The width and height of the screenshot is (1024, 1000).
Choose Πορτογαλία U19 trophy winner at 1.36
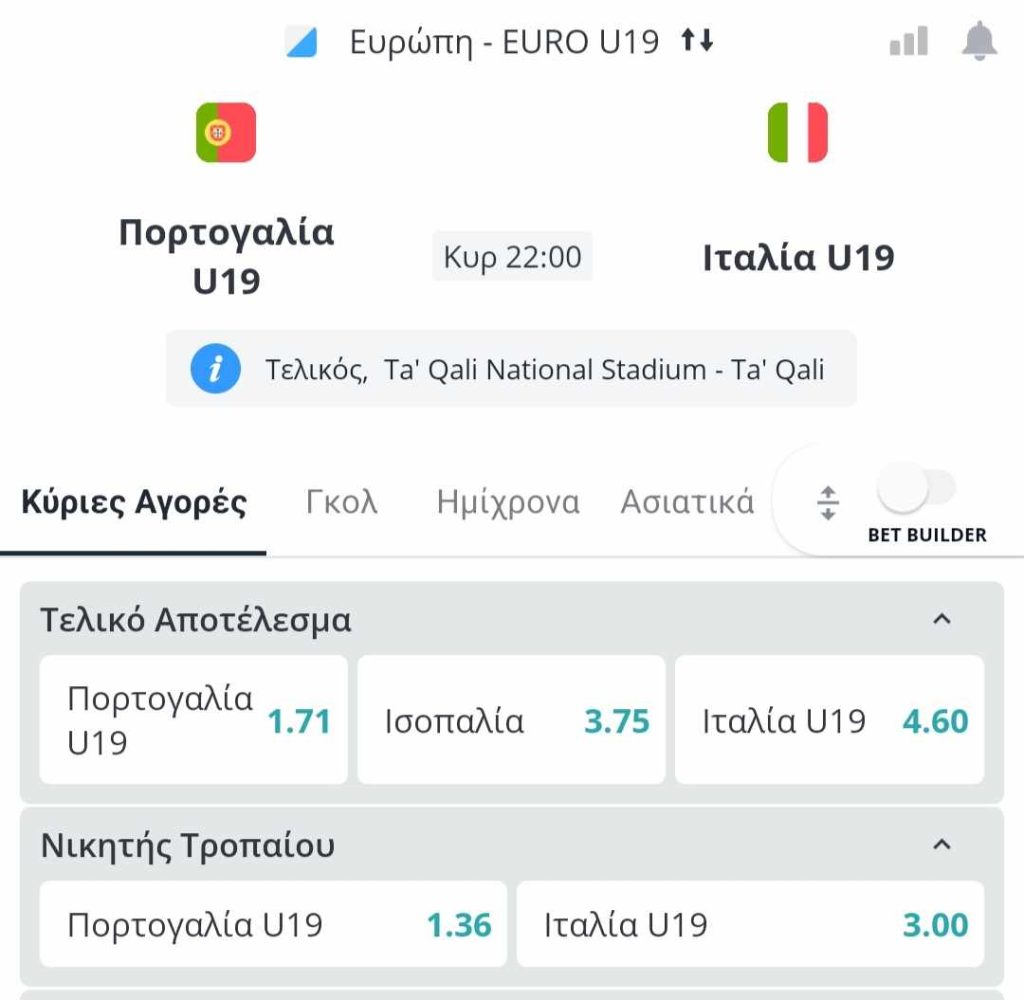pyautogui.click(x=273, y=924)
